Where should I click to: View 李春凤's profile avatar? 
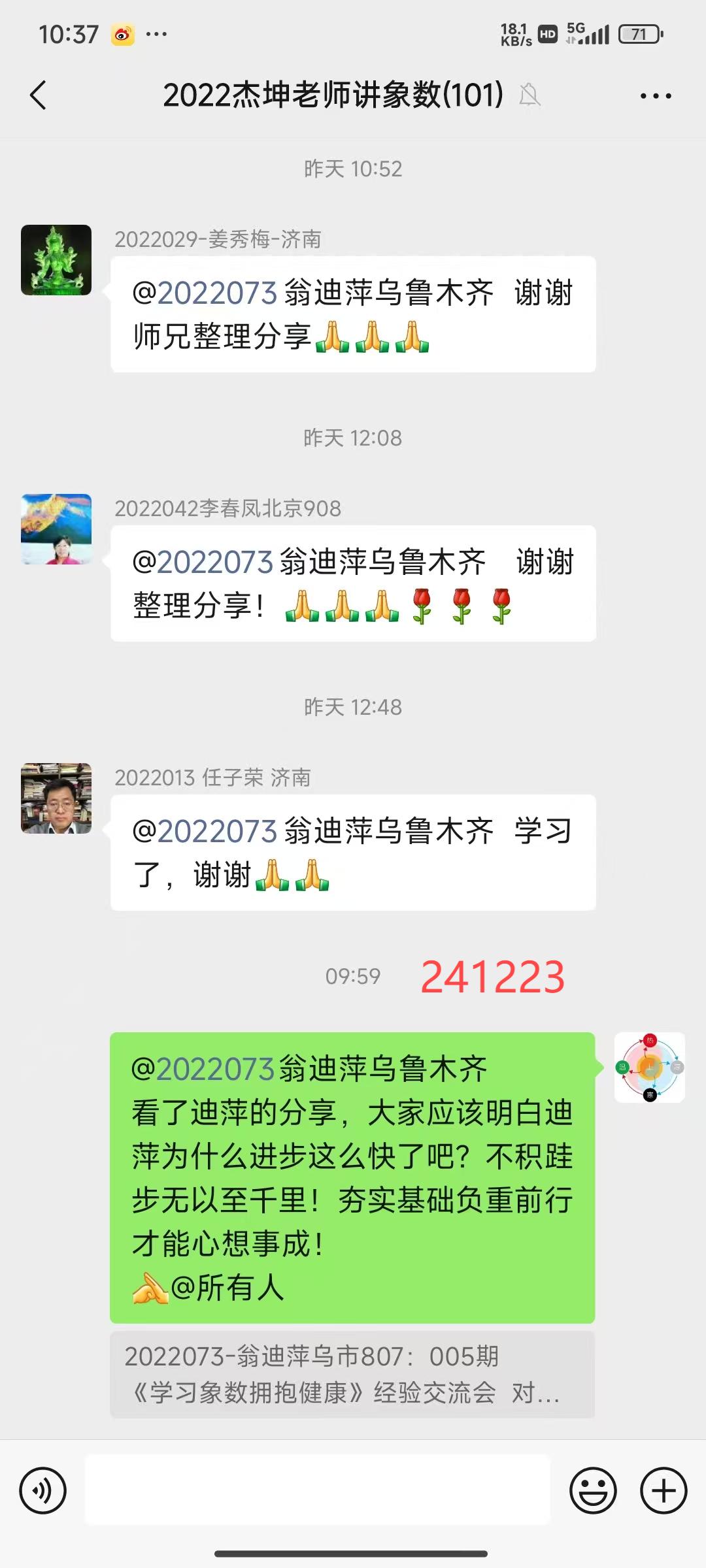click(56, 529)
